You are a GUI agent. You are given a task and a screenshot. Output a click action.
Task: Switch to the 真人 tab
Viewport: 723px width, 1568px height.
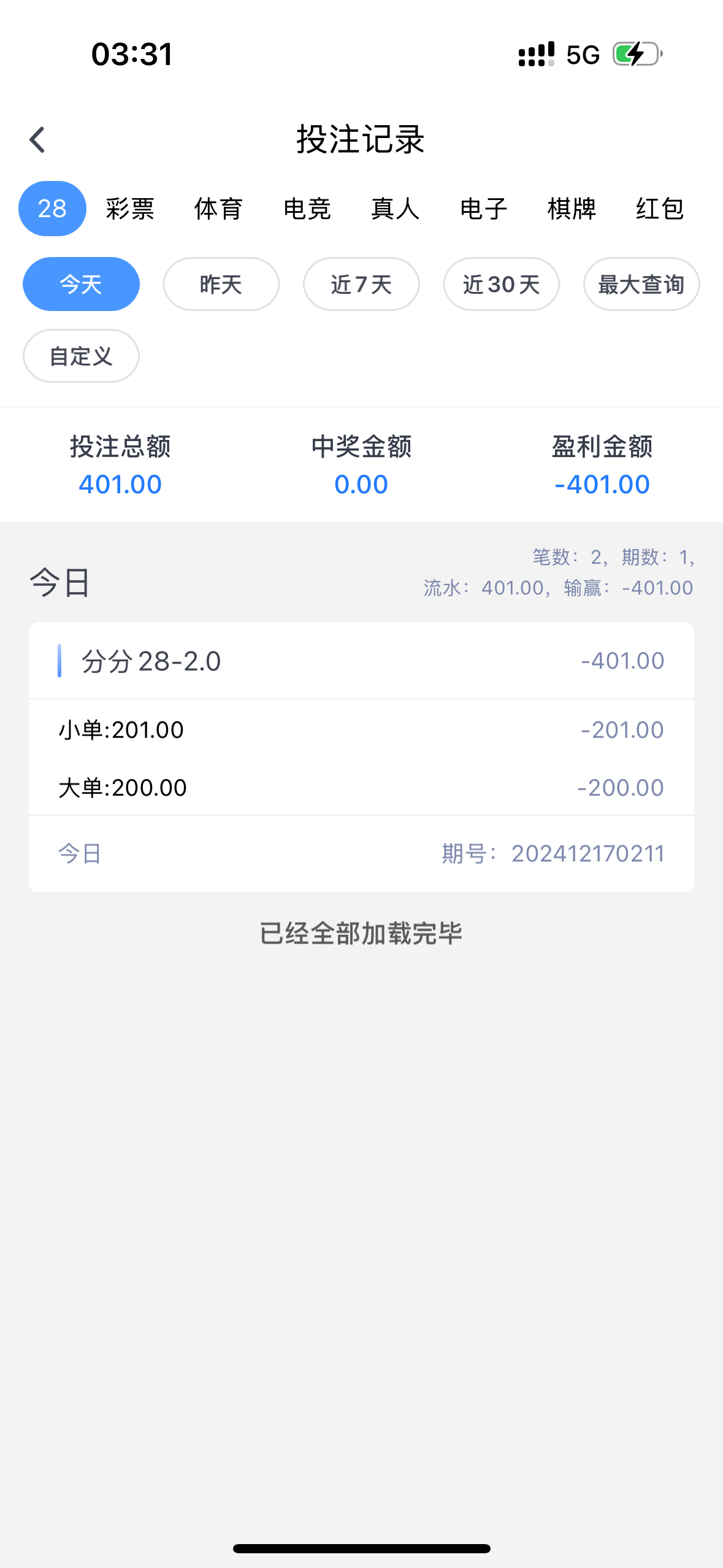[x=396, y=209]
